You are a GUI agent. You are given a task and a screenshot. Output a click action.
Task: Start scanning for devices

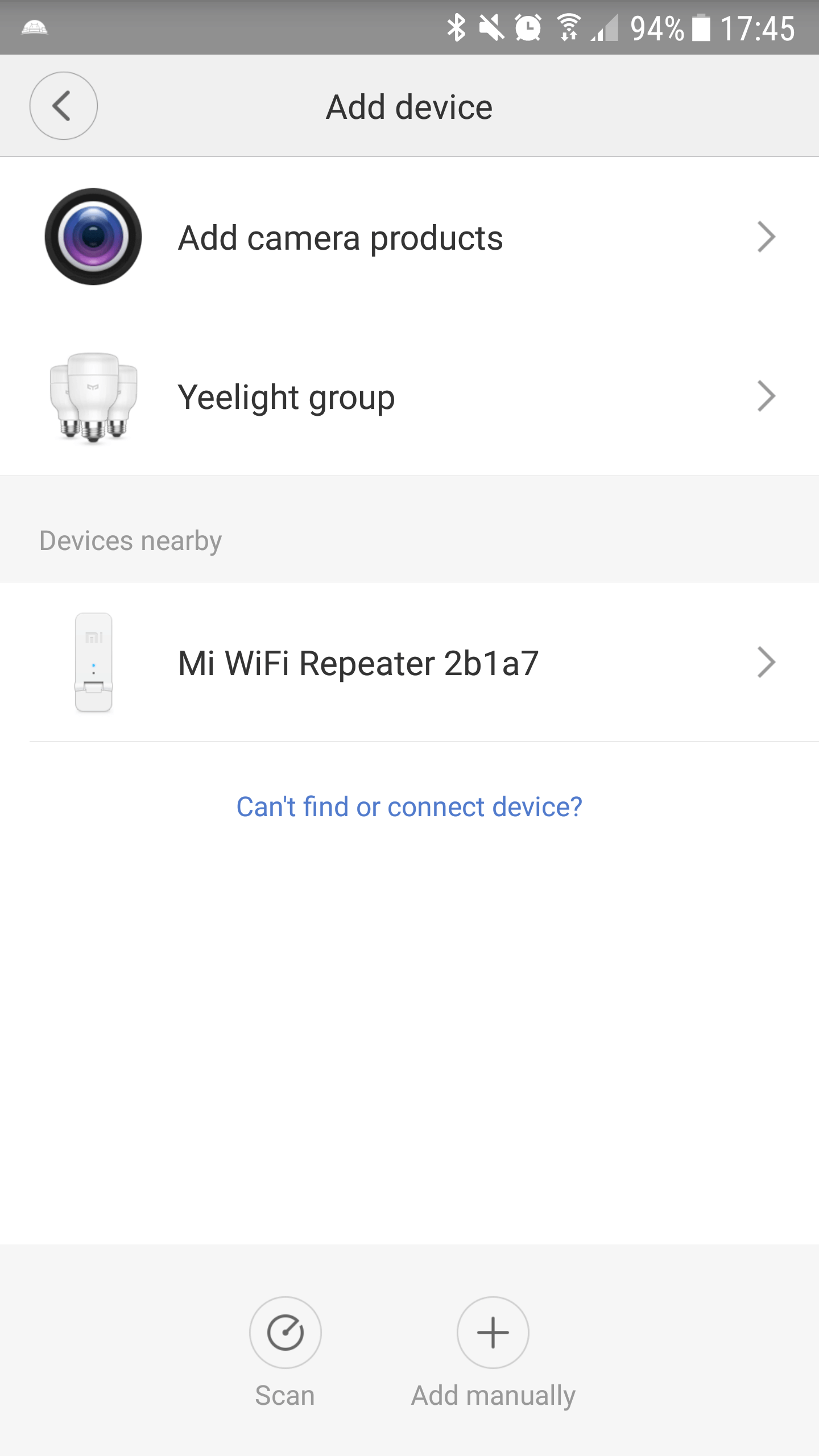click(x=285, y=1352)
